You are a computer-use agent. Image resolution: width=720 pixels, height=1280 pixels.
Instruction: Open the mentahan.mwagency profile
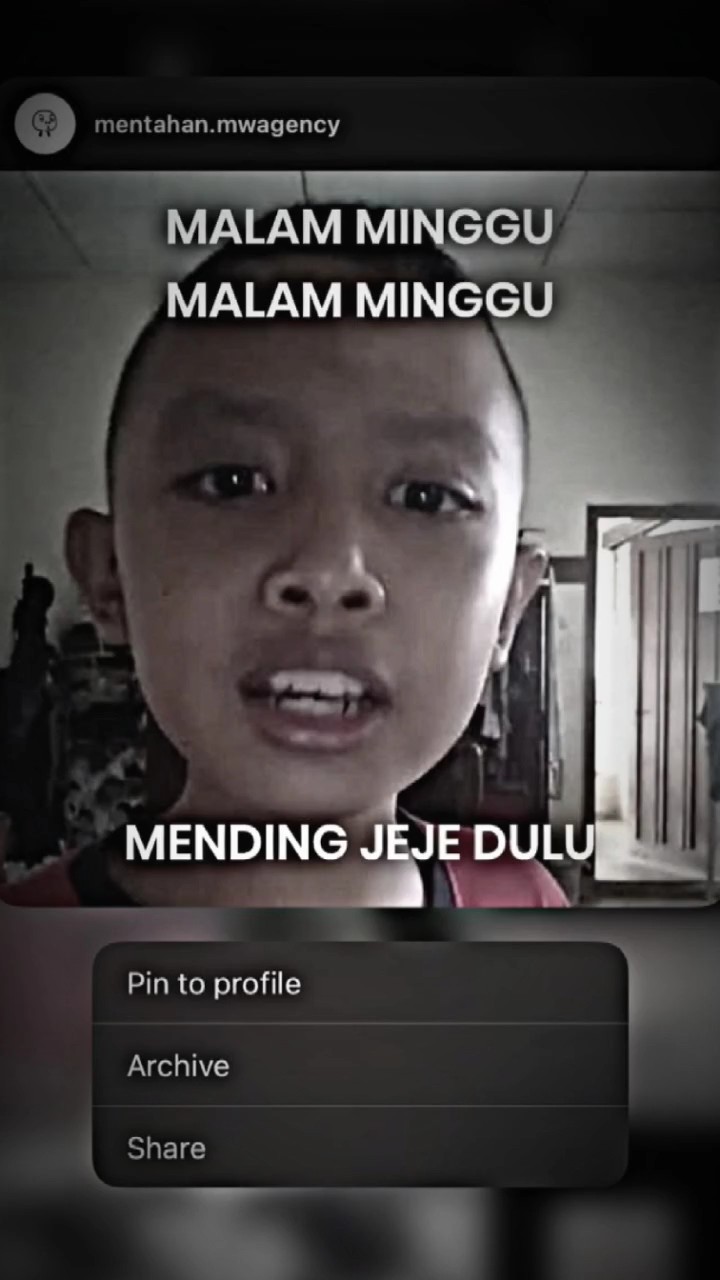[x=217, y=125]
